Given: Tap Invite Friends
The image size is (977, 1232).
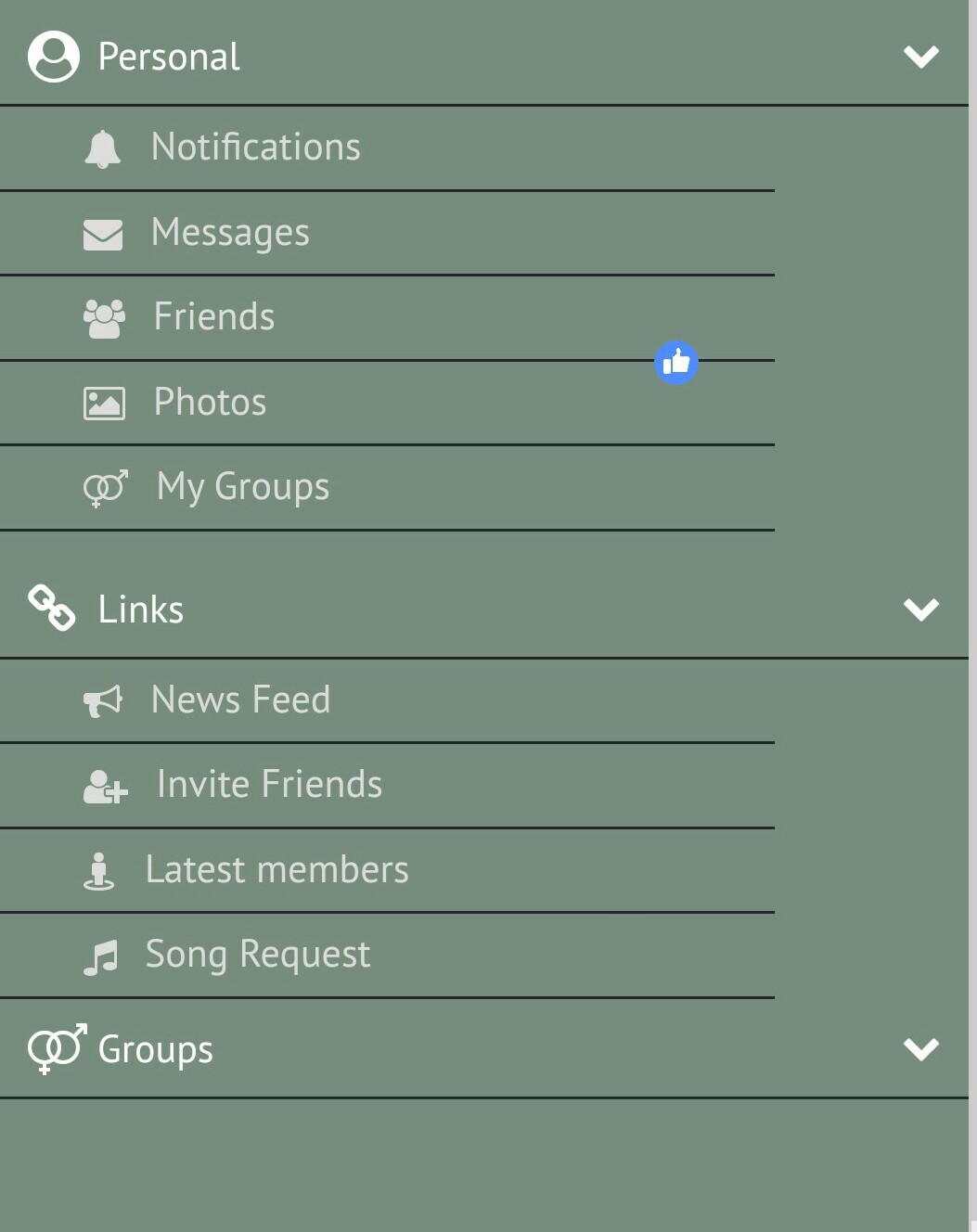Looking at the screenshot, I should [269, 785].
